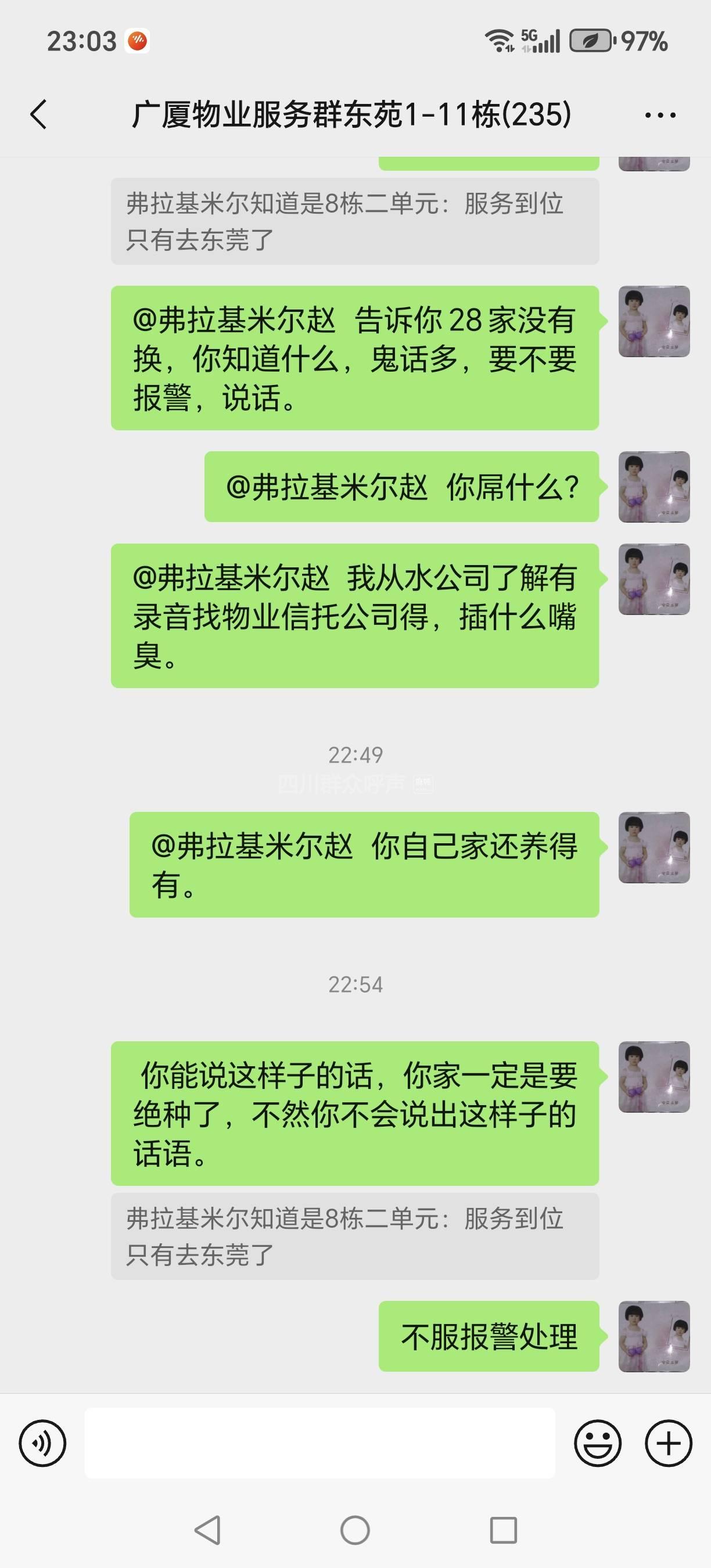This screenshot has width=711, height=1568.
Task: Open quoted message under the 绝种 message
Action: [354, 1236]
